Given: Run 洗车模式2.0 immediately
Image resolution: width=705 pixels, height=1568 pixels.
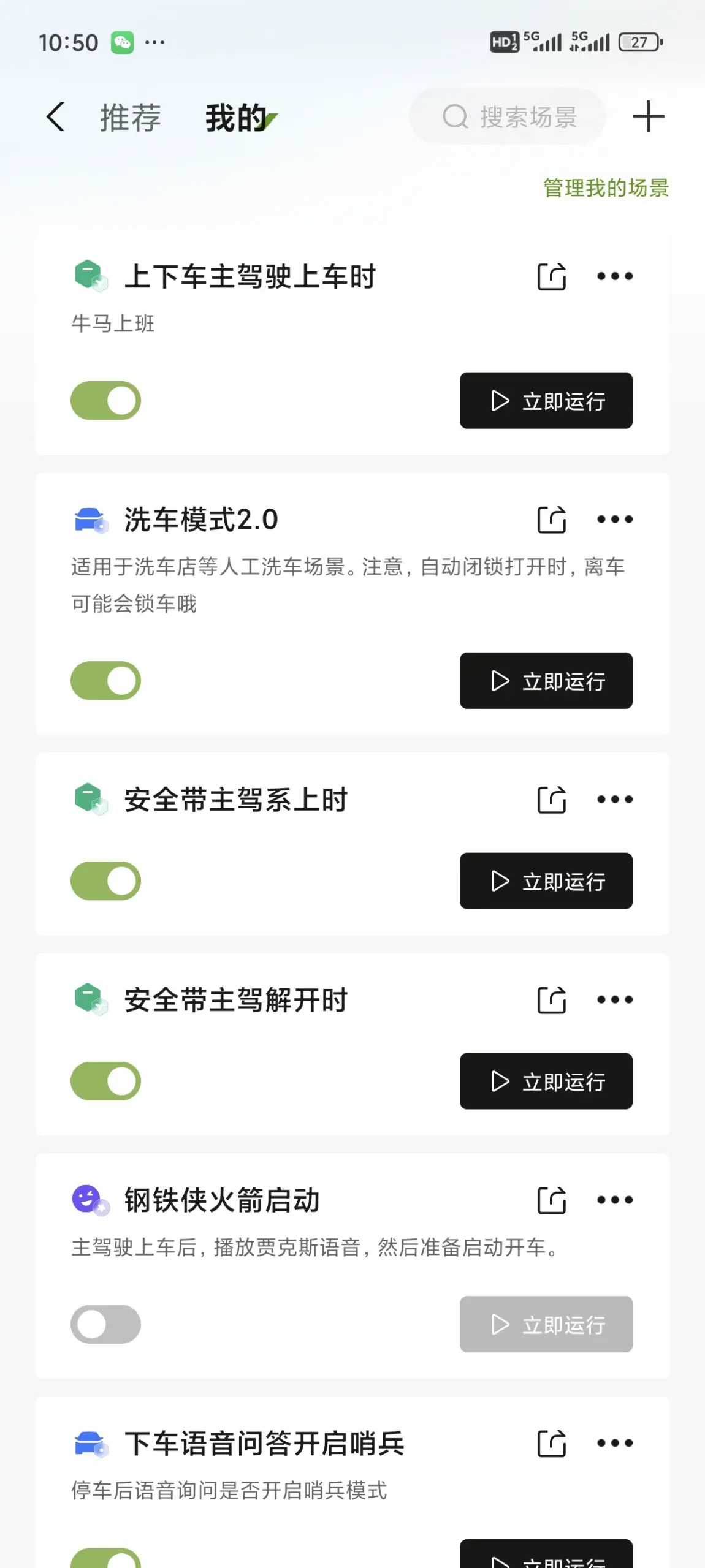Looking at the screenshot, I should click(x=546, y=680).
